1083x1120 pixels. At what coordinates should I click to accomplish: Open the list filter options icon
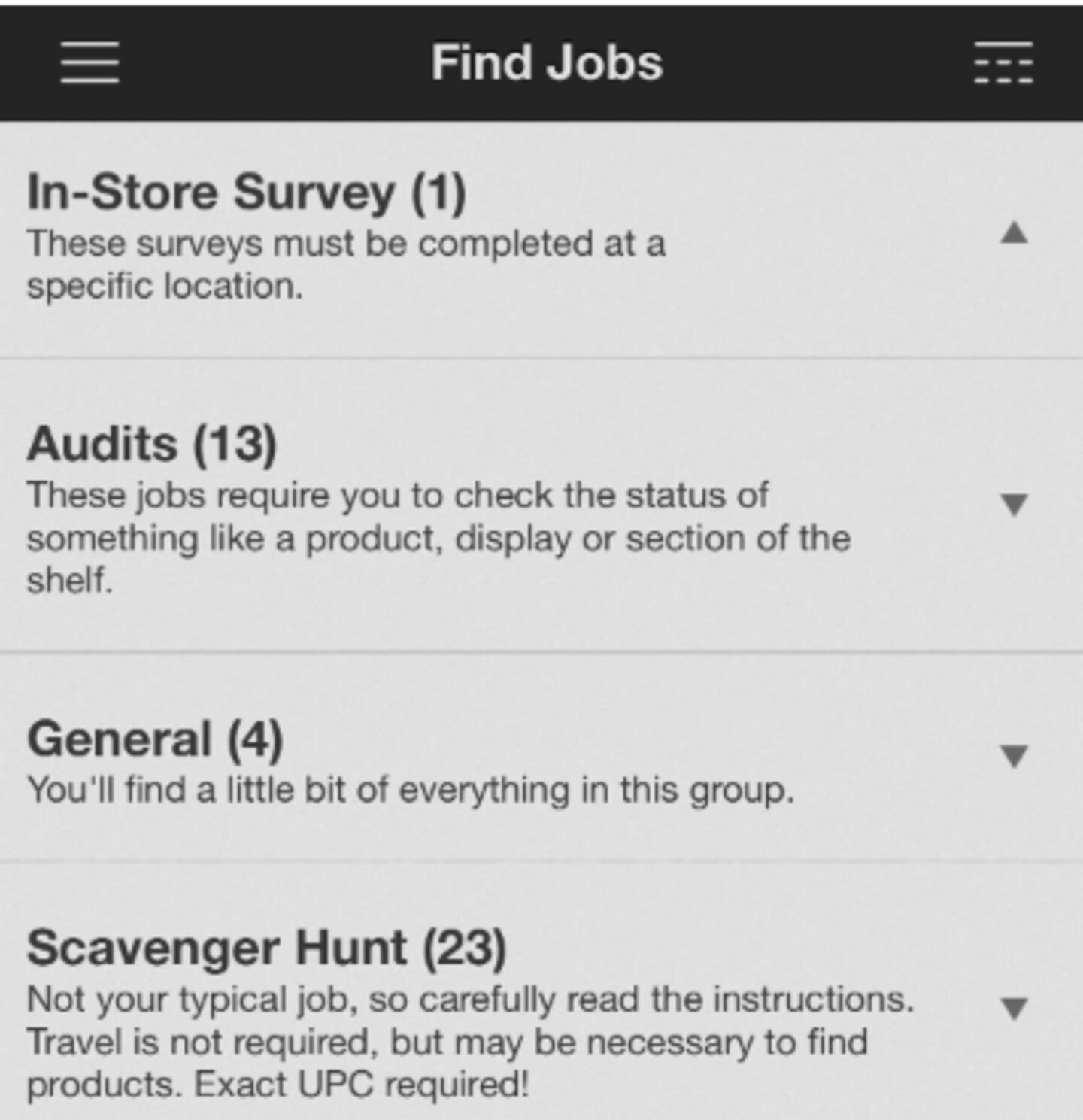click(x=1003, y=62)
